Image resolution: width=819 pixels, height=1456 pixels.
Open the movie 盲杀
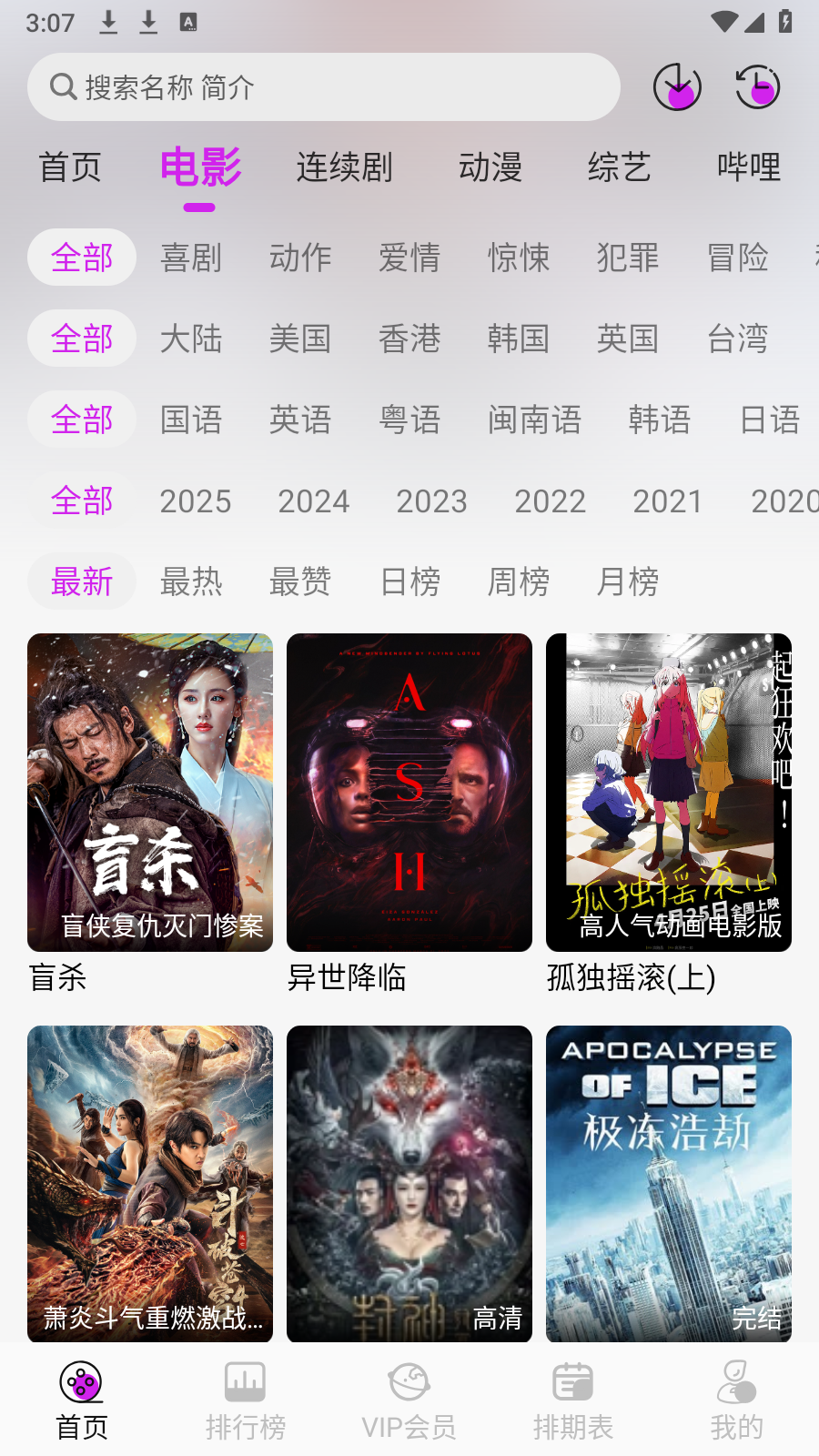click(x=150, y=793)
